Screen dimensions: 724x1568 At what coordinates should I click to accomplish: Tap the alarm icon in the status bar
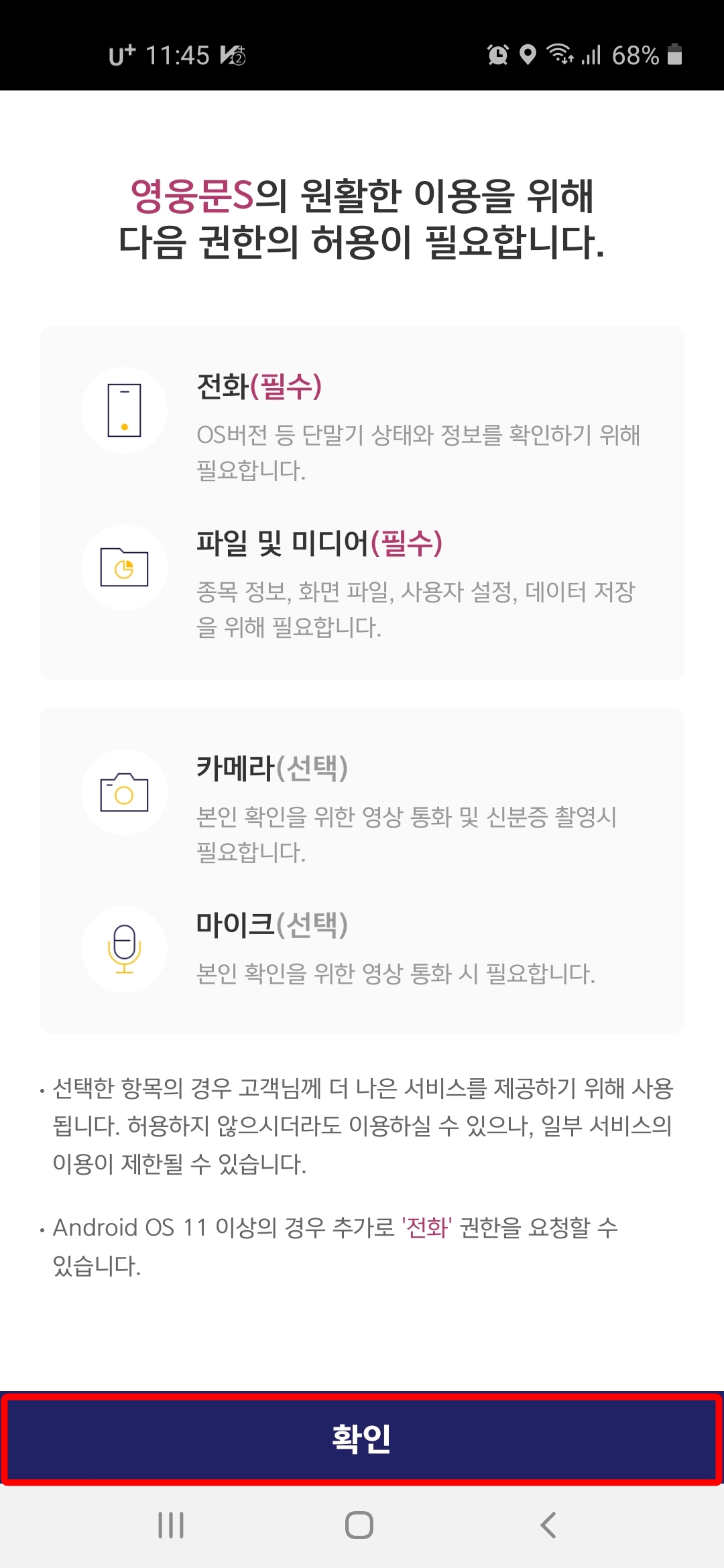pos(497,56)
